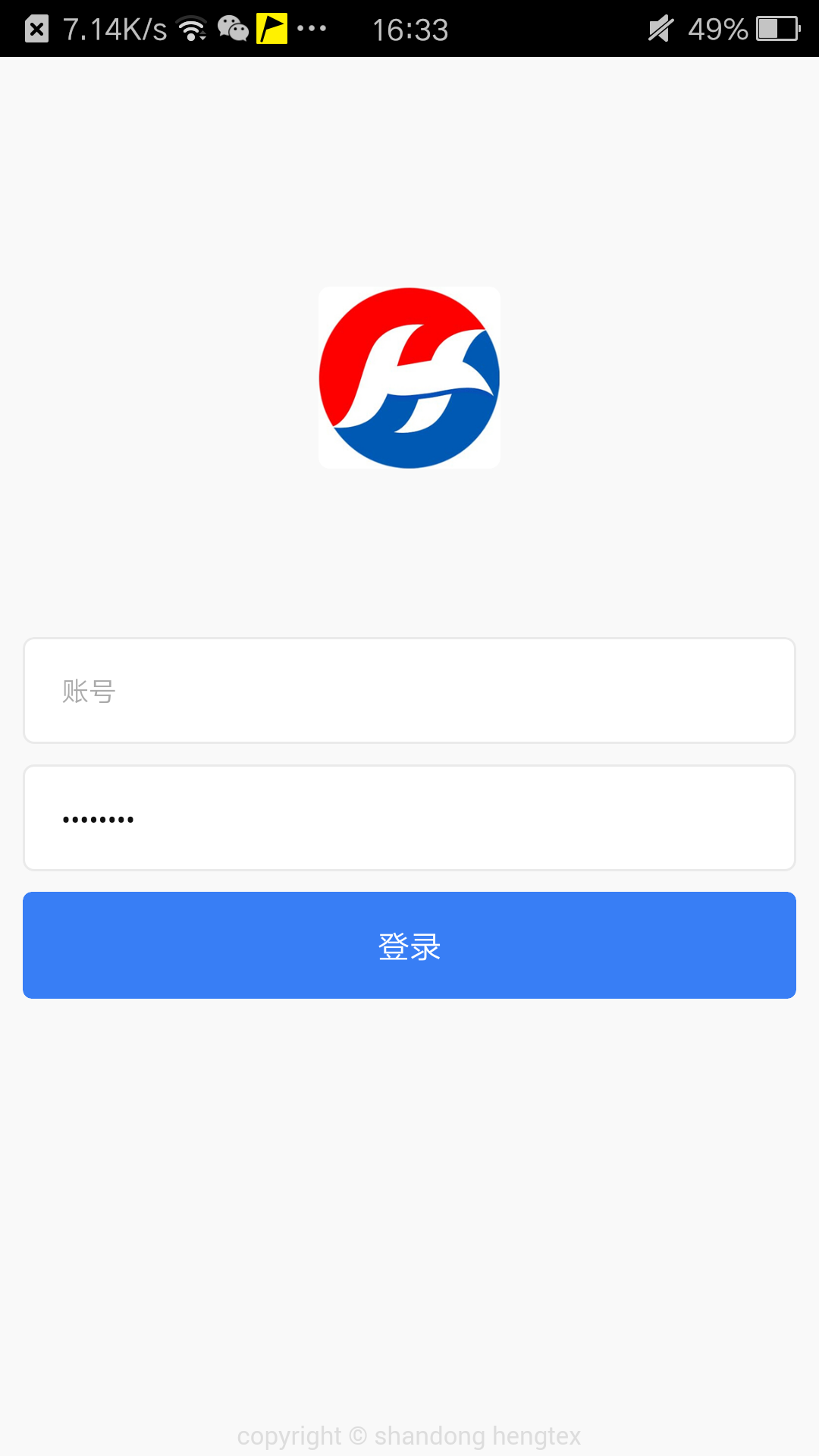The width and height of the screenshot is (819, 1456).
Task: Click the copyright shandong hengtex text
Action: (409, 1436)
